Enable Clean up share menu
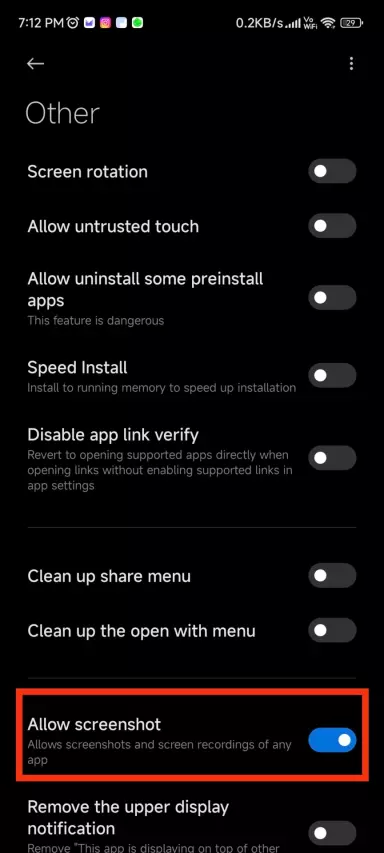 pyautogui.click(x=332, y=576)
